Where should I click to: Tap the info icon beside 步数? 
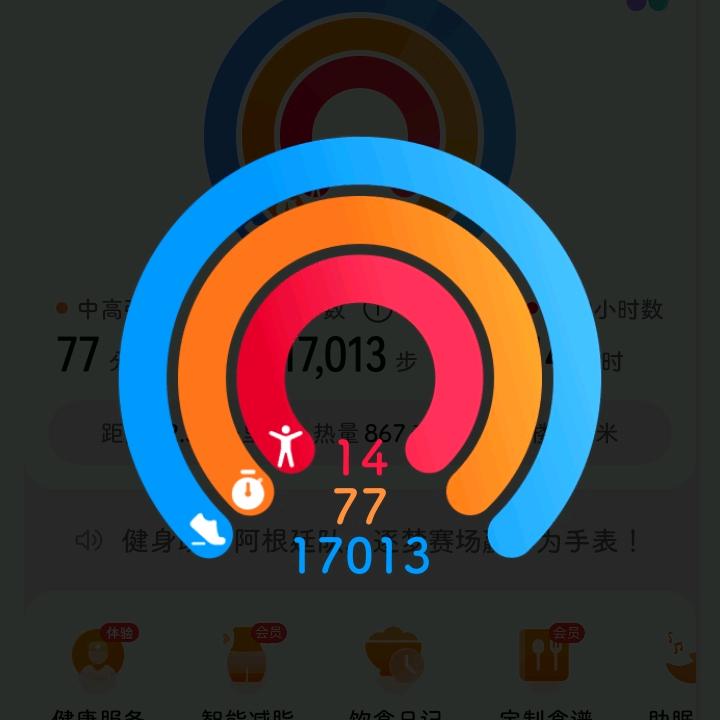(x=377, y=311)
